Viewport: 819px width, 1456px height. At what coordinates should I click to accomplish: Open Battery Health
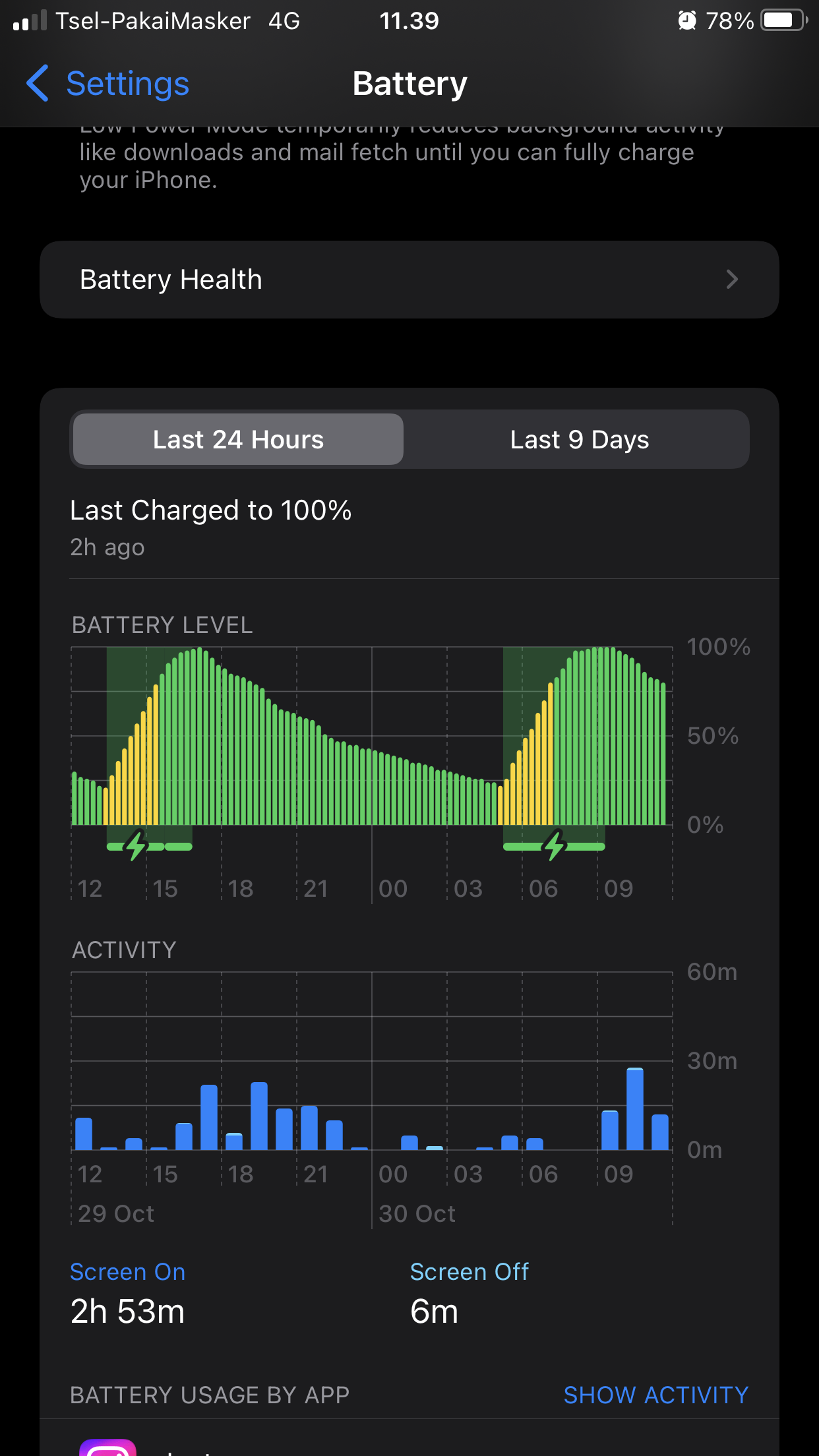[x=409, y=280]
